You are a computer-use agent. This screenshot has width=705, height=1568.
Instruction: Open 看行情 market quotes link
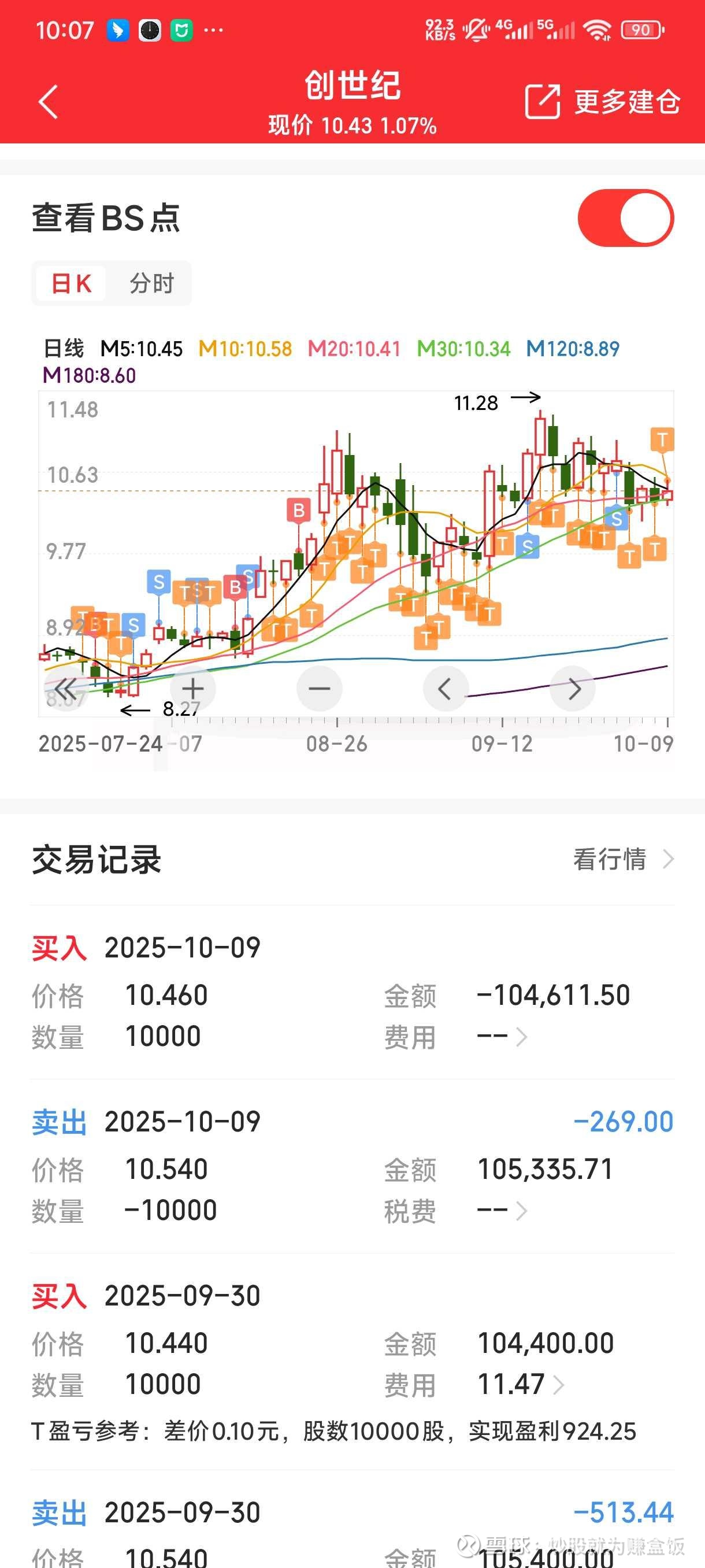tap(623, 860)
